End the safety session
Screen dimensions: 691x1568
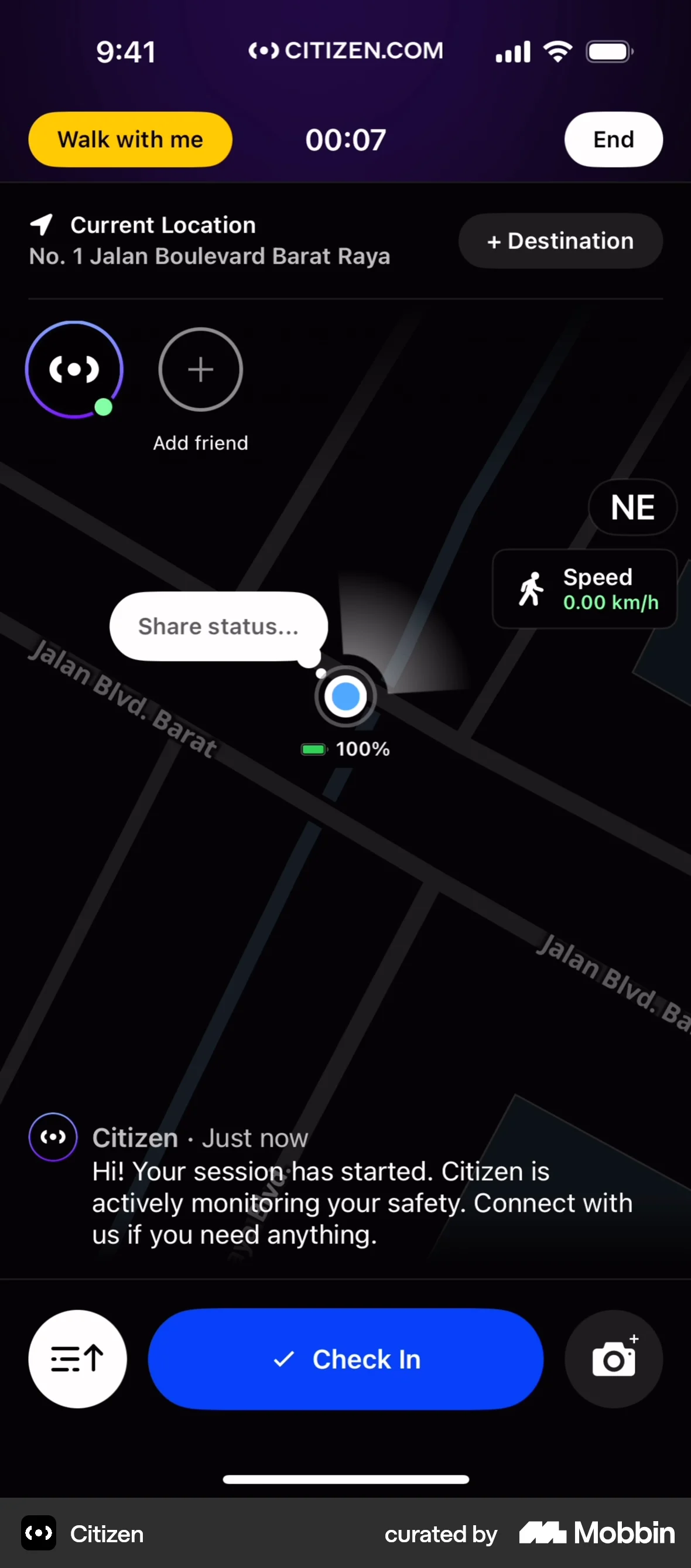point(613,139)
